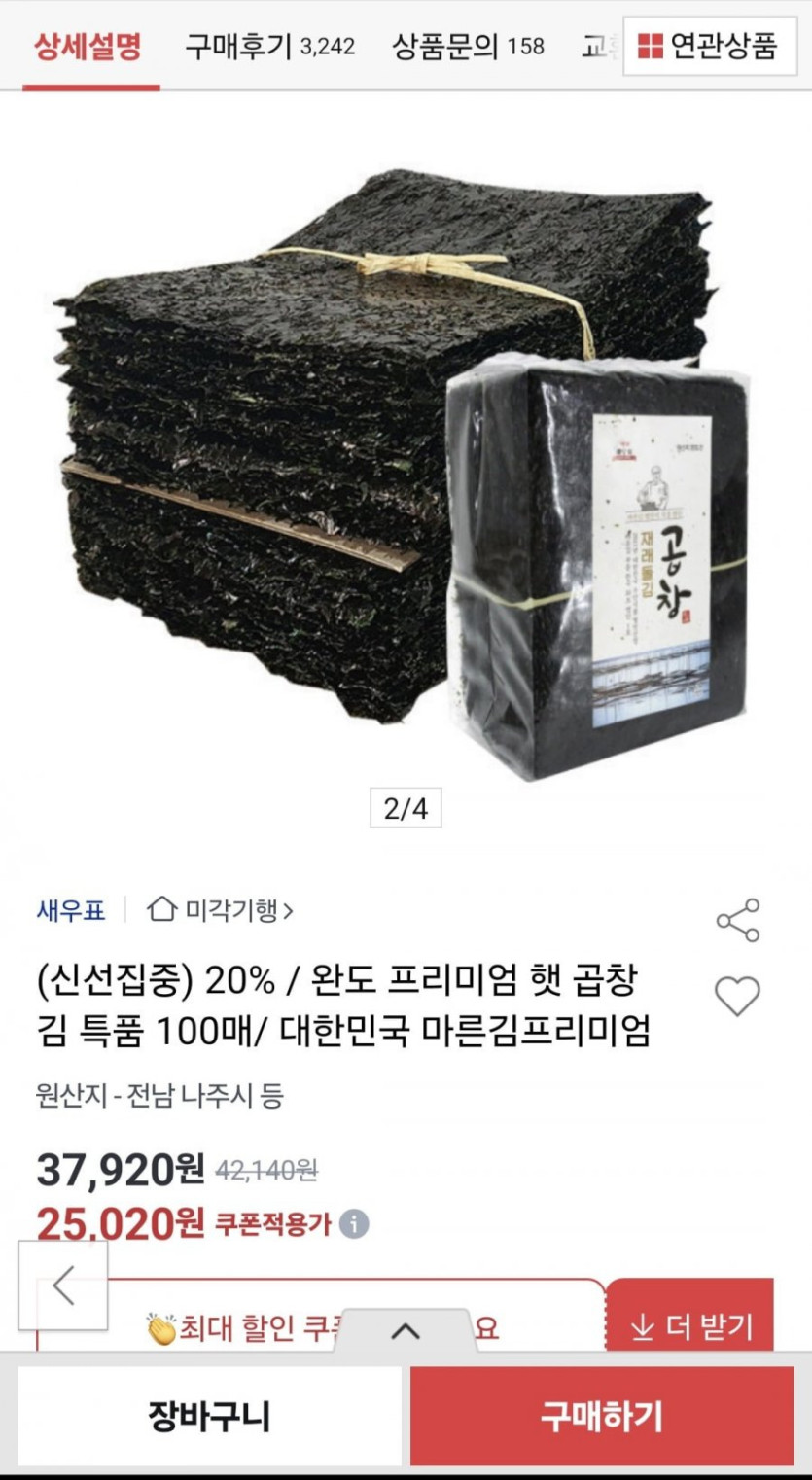Tap 구매하기 to buy now
This screenshot has height=1480, width=812.
(602, 1416)
